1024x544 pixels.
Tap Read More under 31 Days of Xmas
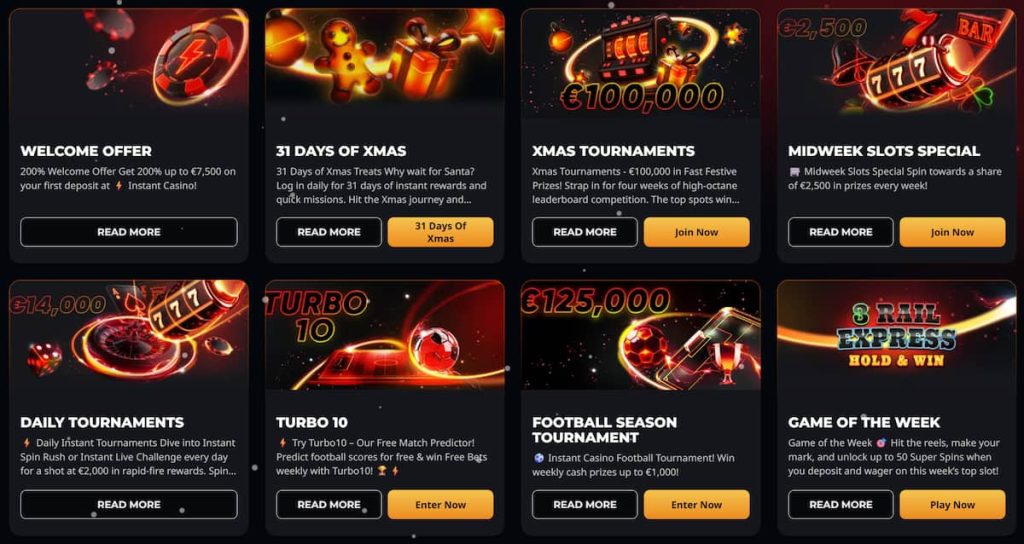pos(329,232)
